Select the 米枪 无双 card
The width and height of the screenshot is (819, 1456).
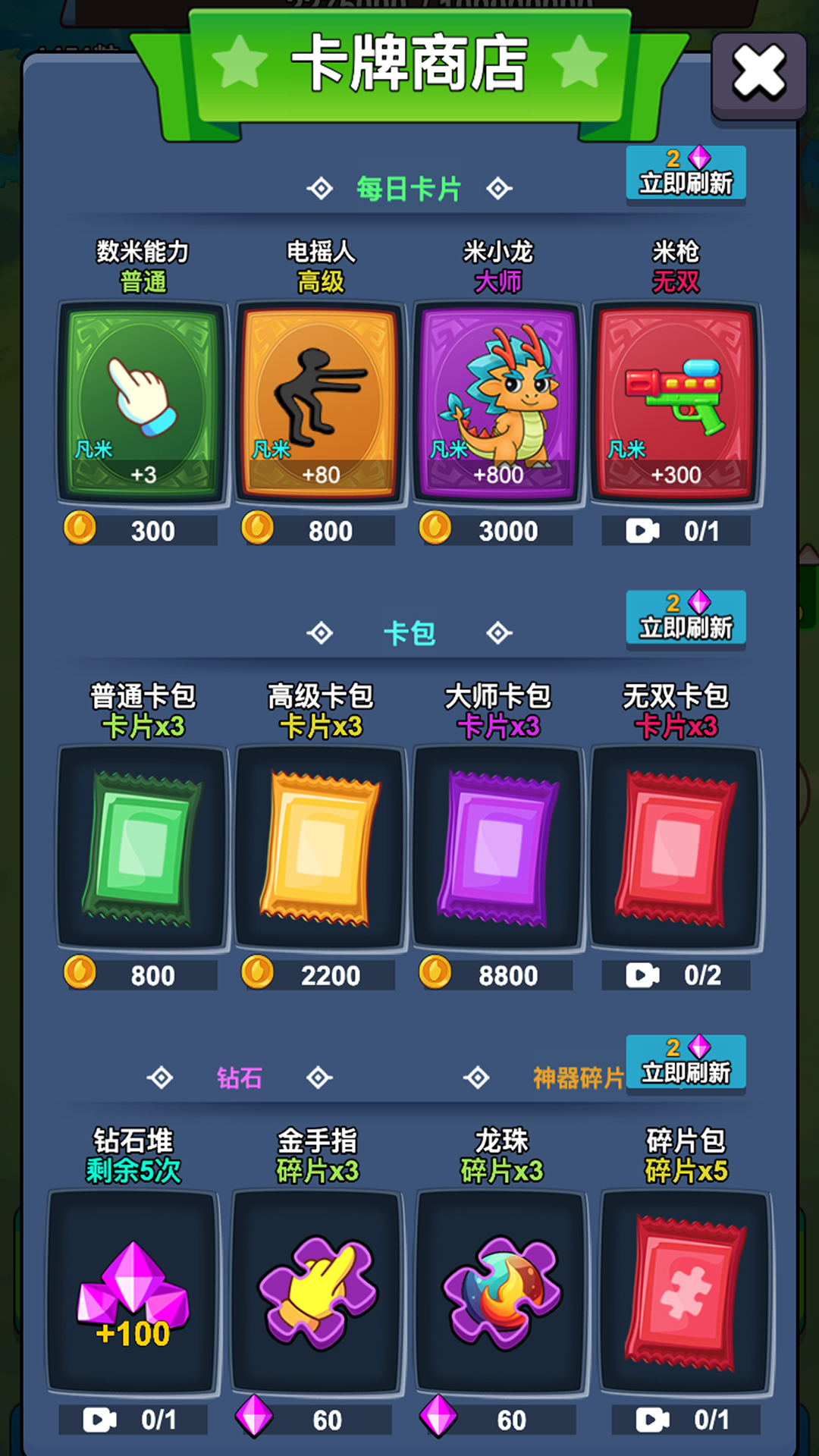[676, 403]
